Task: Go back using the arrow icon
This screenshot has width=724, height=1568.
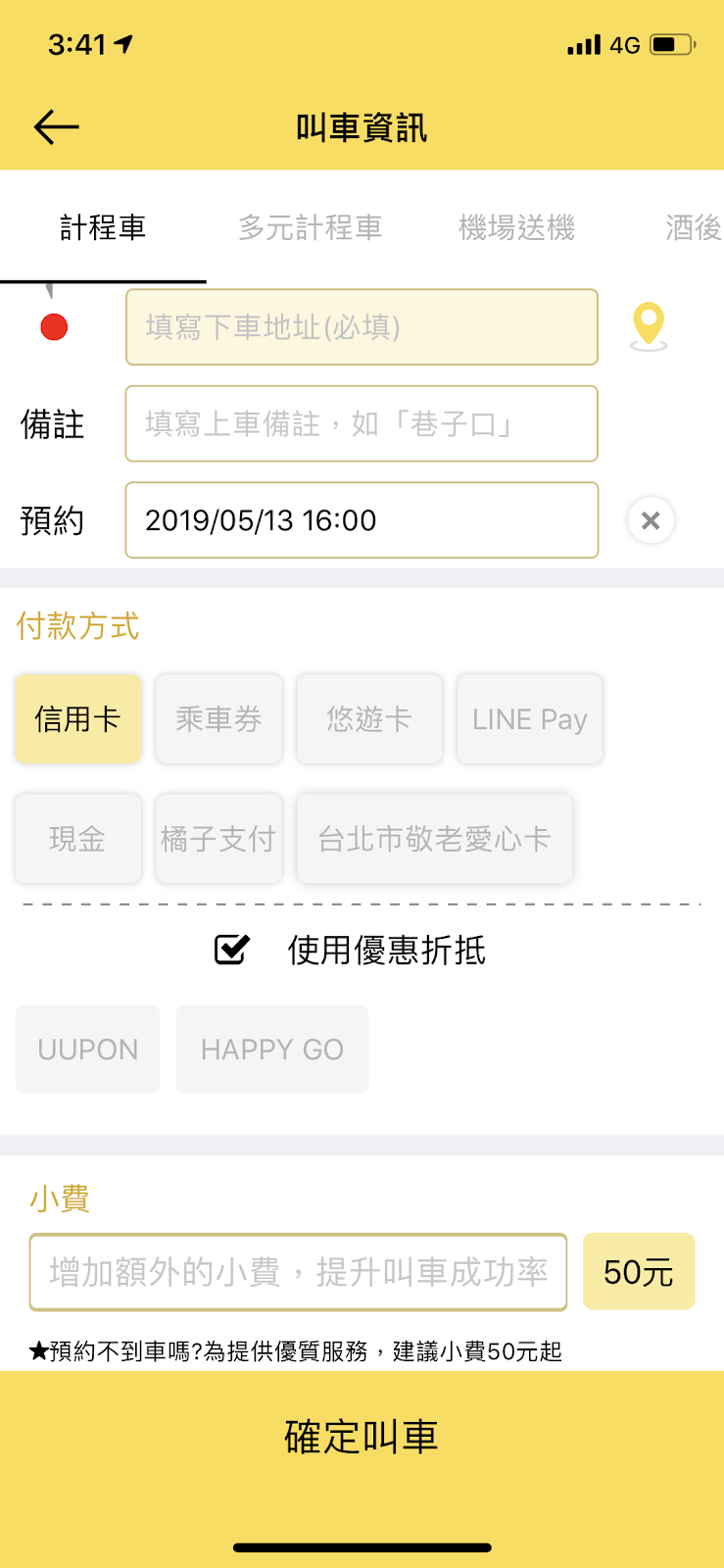Action: tap(56, 127)
